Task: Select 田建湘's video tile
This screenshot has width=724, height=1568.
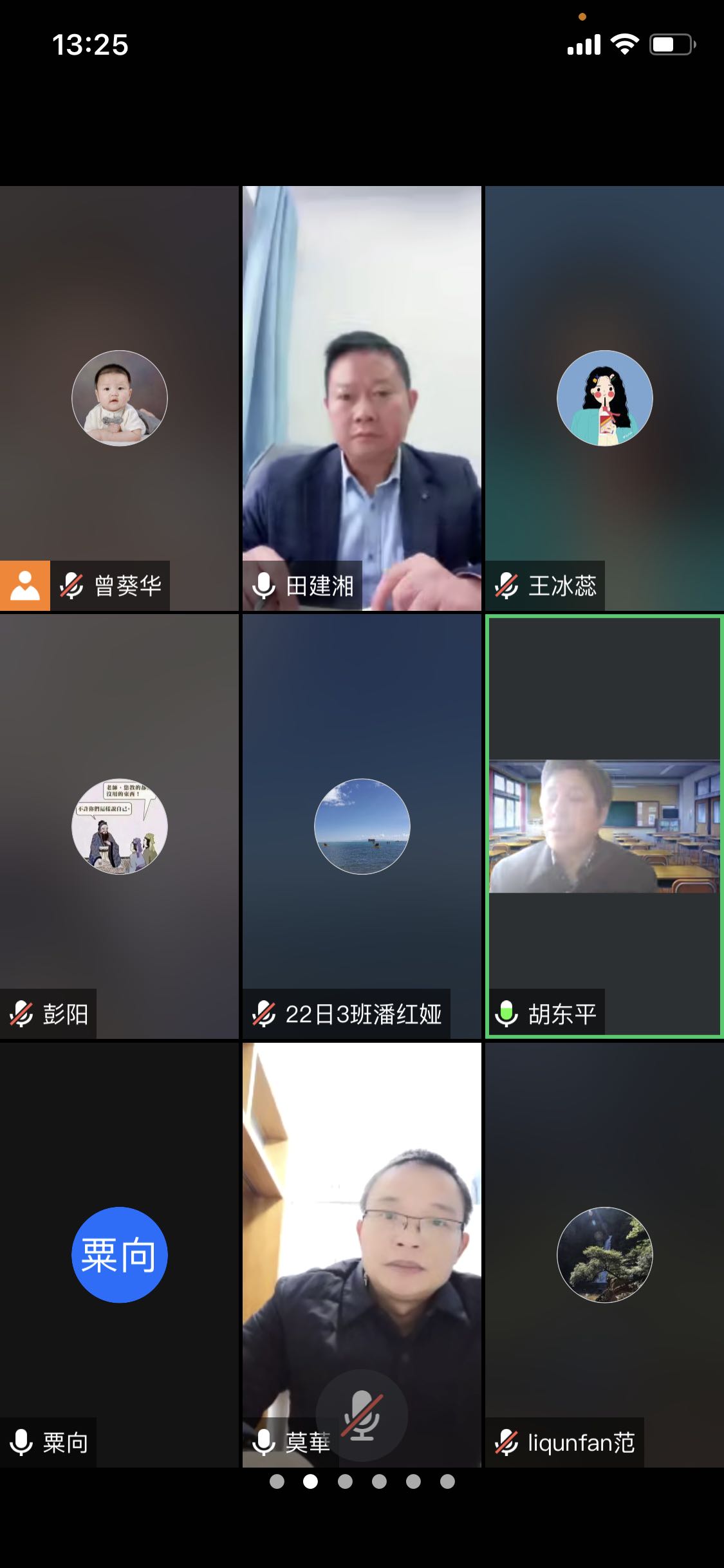Action: [x=362, y=398]
